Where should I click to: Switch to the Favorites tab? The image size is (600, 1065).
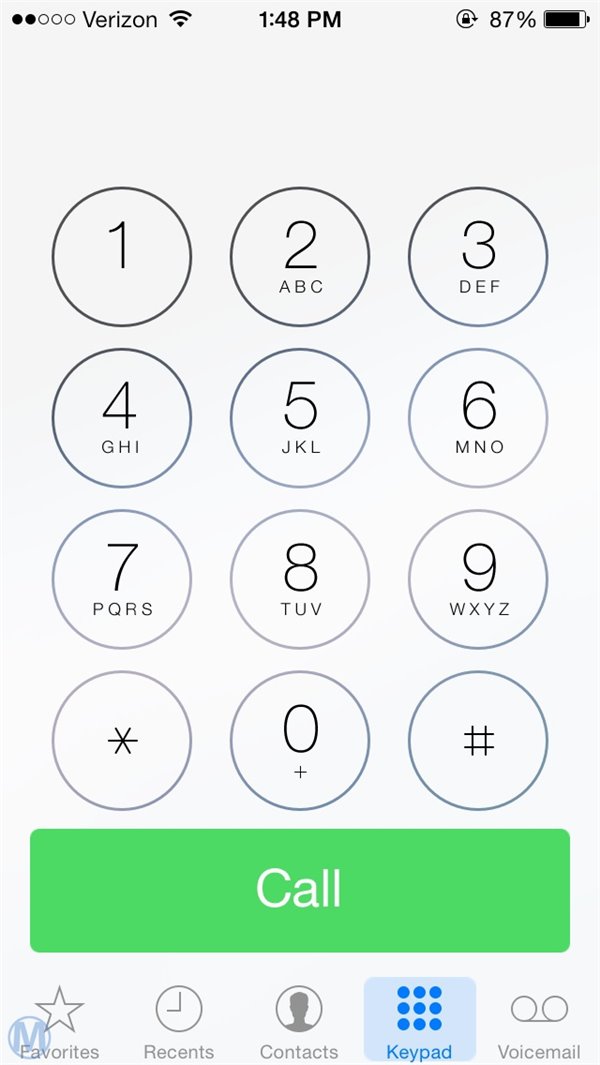coord(60,1022)
